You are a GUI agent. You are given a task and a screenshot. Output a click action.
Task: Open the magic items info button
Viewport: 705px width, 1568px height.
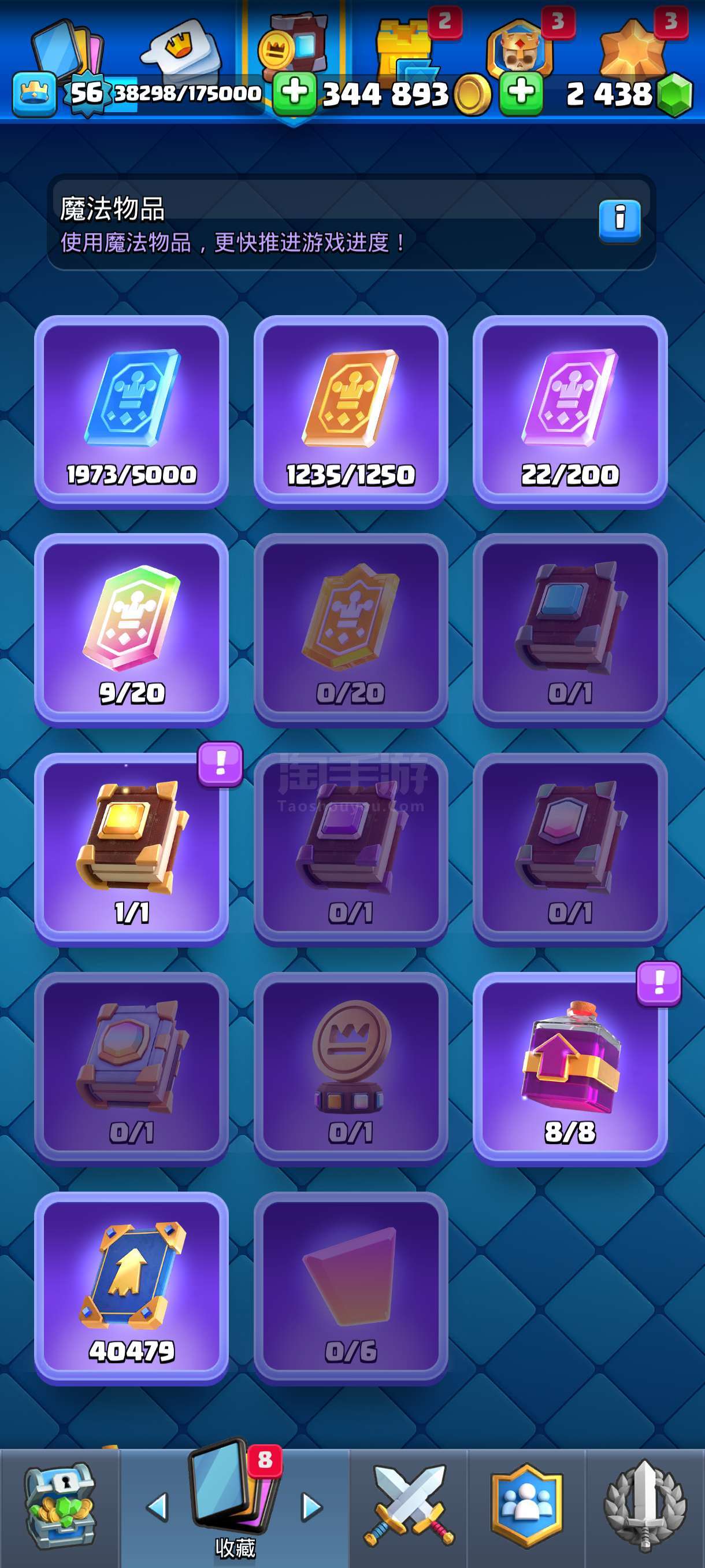click(x=619, y=220)
